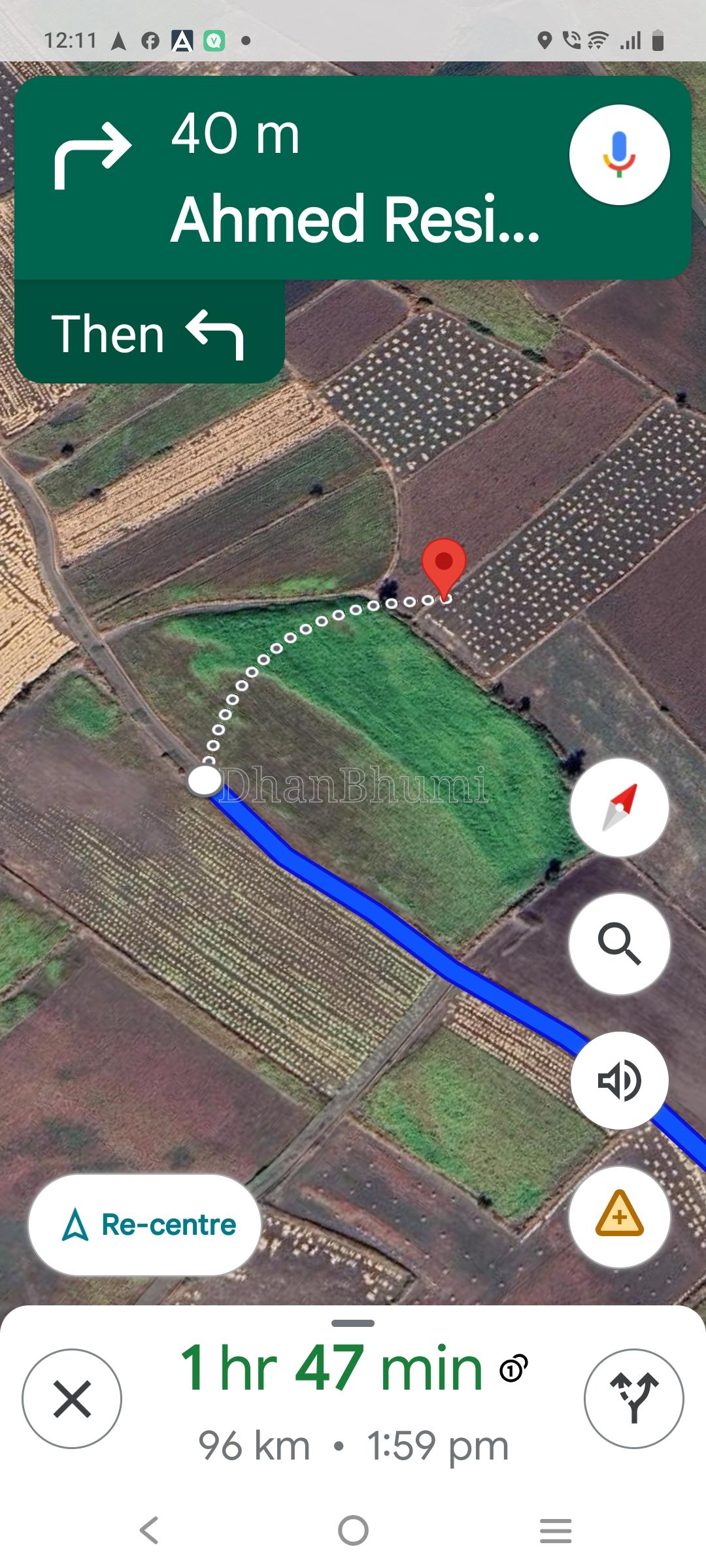The height and width of the screenshot is (1568, 706).
Task: Exit navigation with the X button
Action: [72, 1399]
